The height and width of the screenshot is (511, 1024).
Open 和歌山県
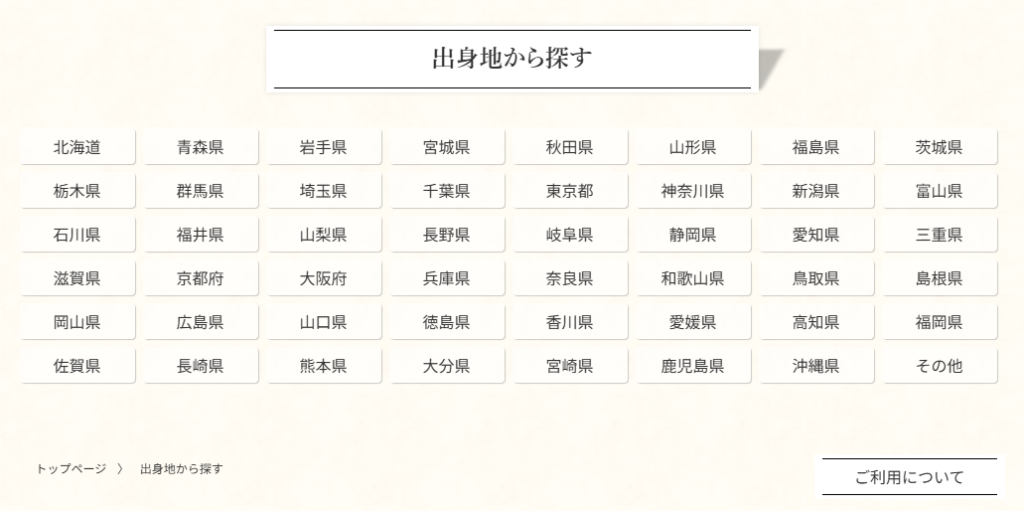click(x=693, y=279)
